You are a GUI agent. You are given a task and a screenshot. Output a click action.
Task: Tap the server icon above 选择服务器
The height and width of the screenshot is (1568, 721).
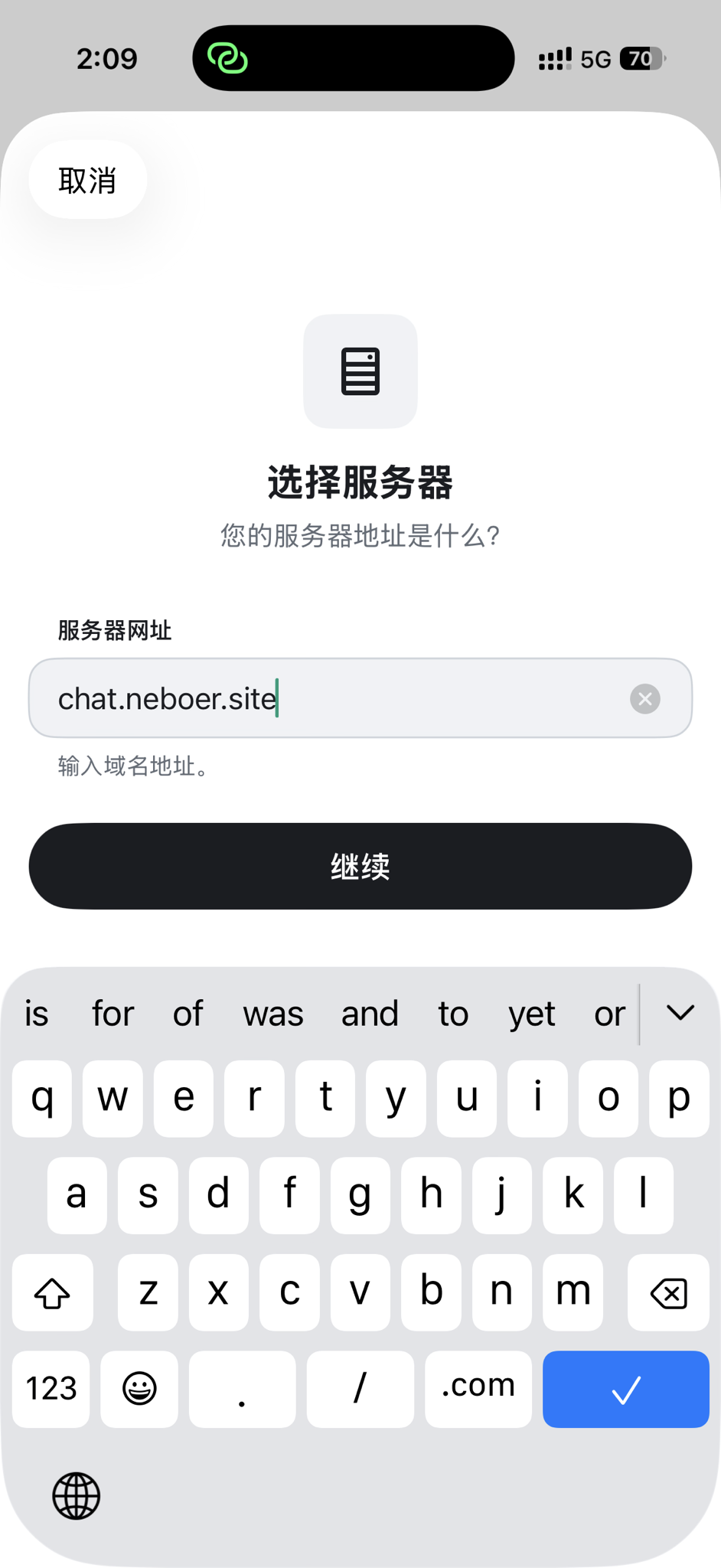[x=360, y=371]
